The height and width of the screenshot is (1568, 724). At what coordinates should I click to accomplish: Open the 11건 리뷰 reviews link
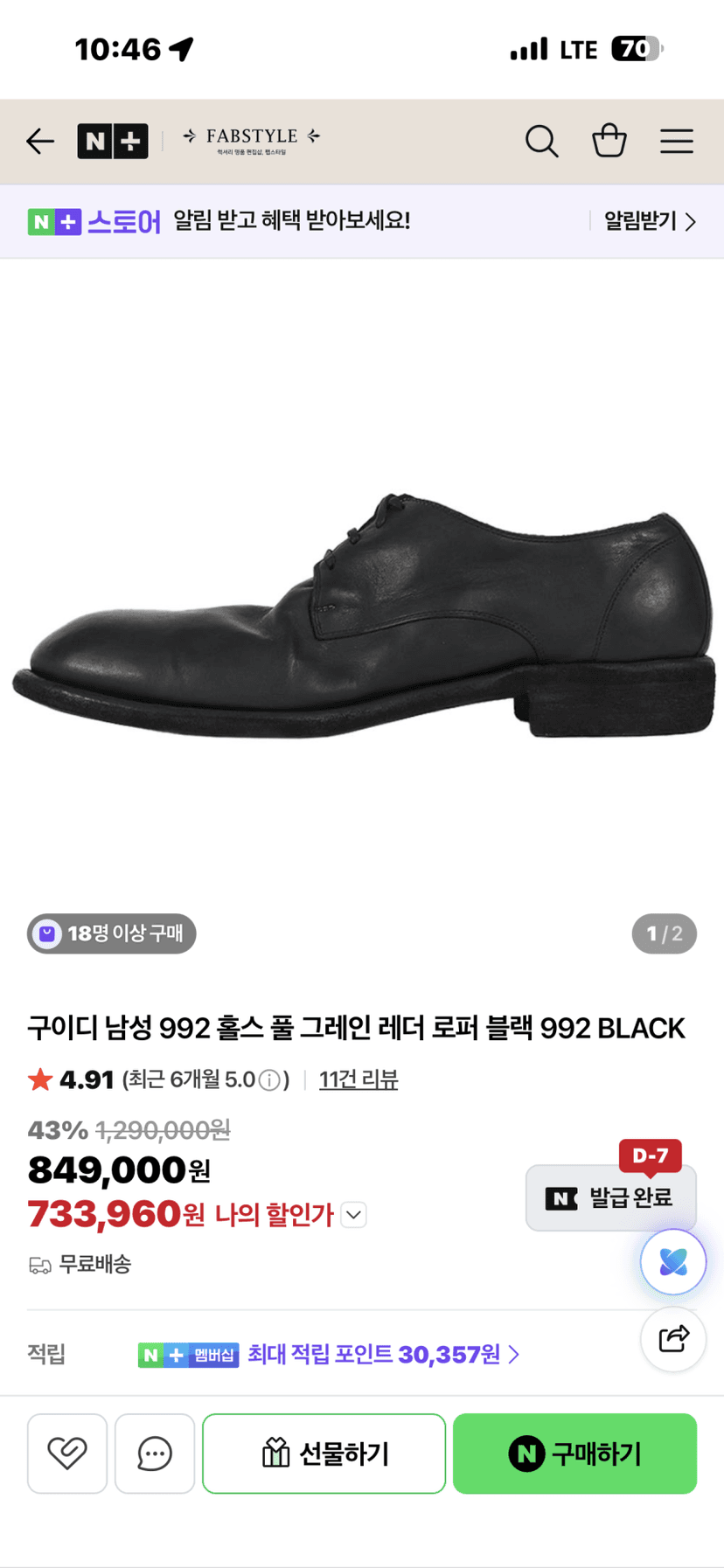[x=359, y=1080]
